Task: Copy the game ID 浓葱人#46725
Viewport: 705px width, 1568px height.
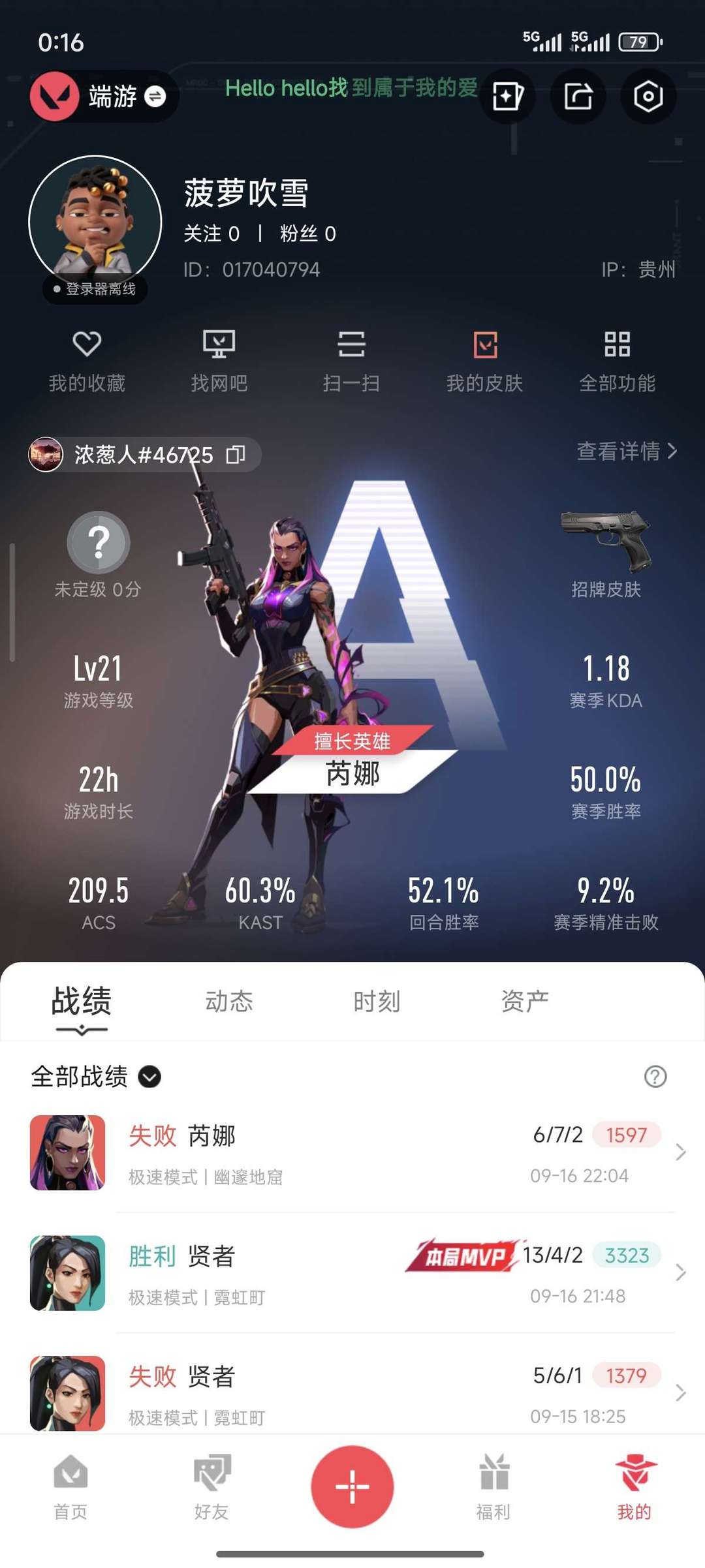Action: (x=236, y=455)
